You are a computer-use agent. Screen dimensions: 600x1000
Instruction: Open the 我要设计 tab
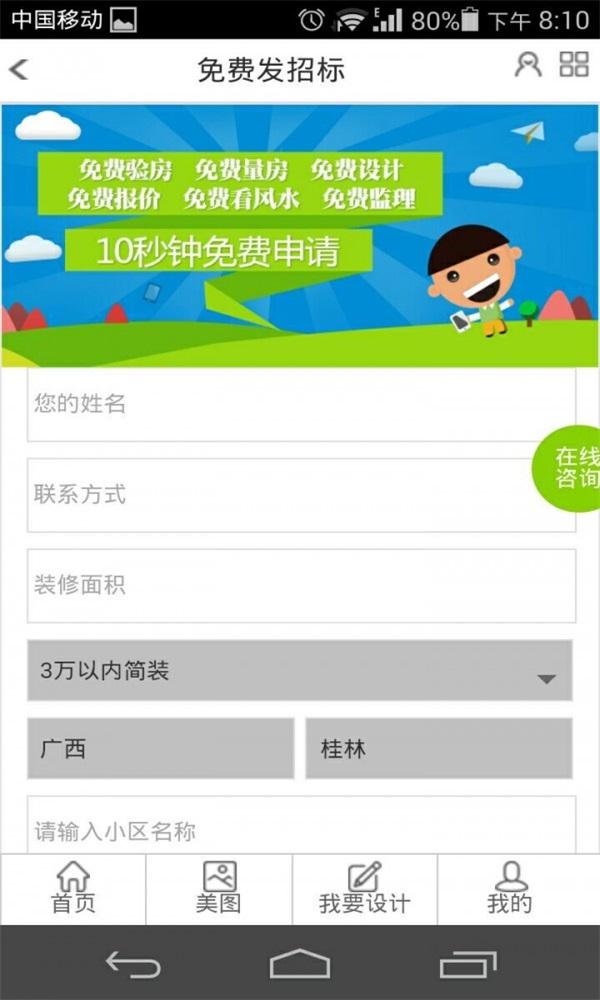pos(364,889)
